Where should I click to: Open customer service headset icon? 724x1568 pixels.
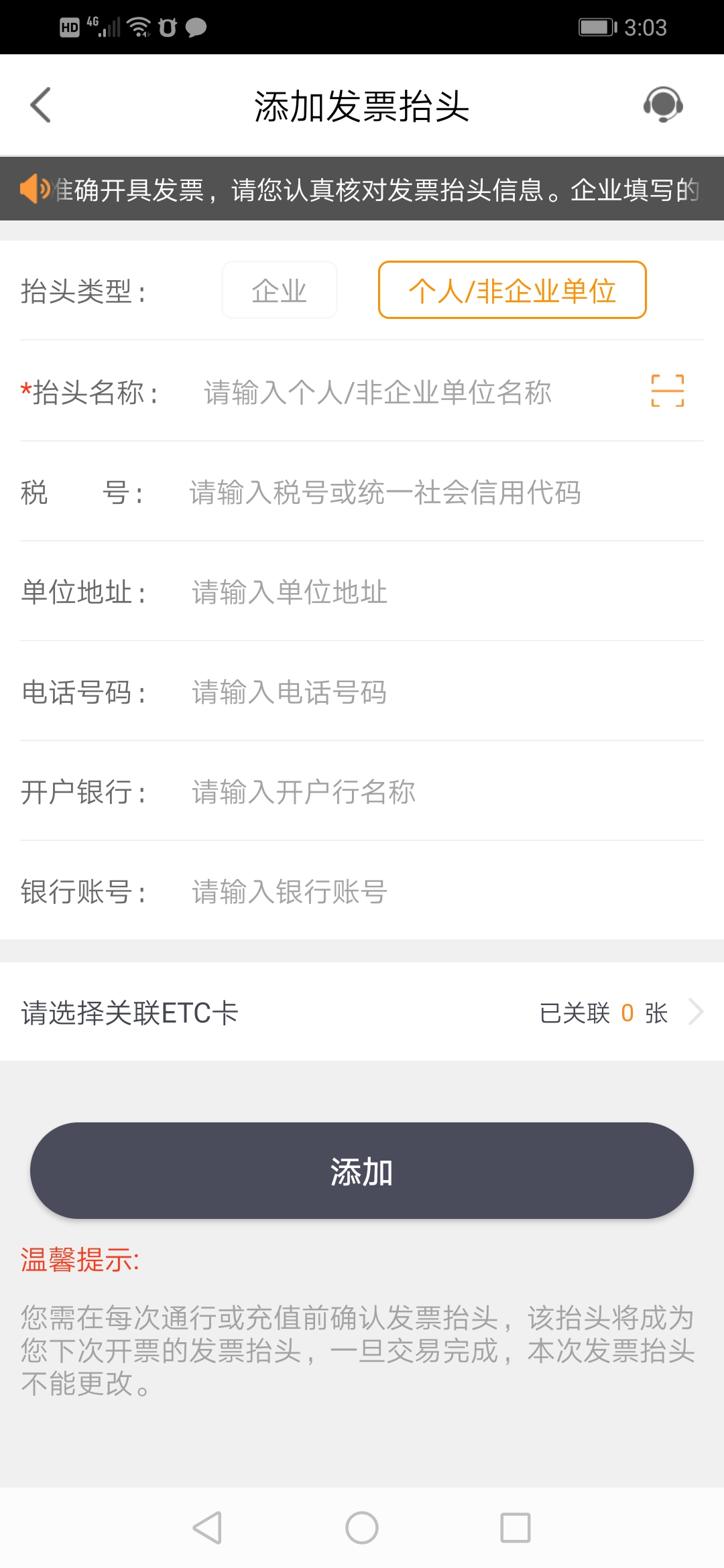[x=663, y=105]
